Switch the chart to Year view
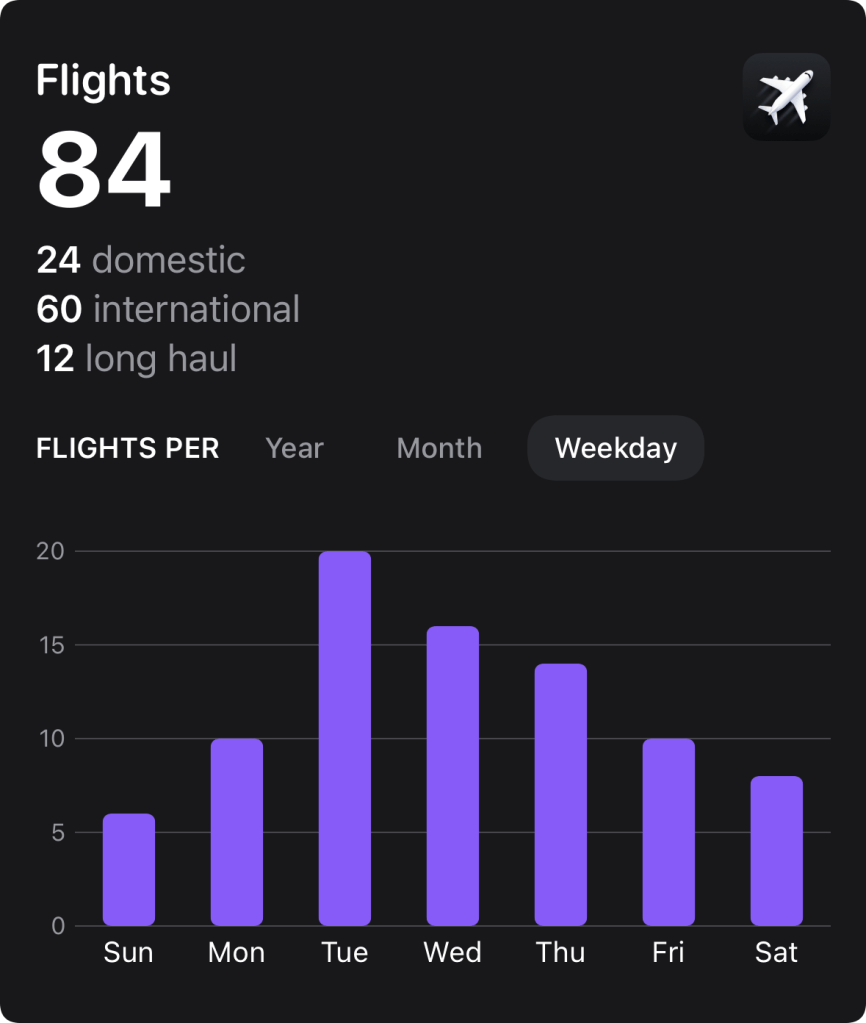The width and height of the screenshot is (866, 1023). [295, 448]
